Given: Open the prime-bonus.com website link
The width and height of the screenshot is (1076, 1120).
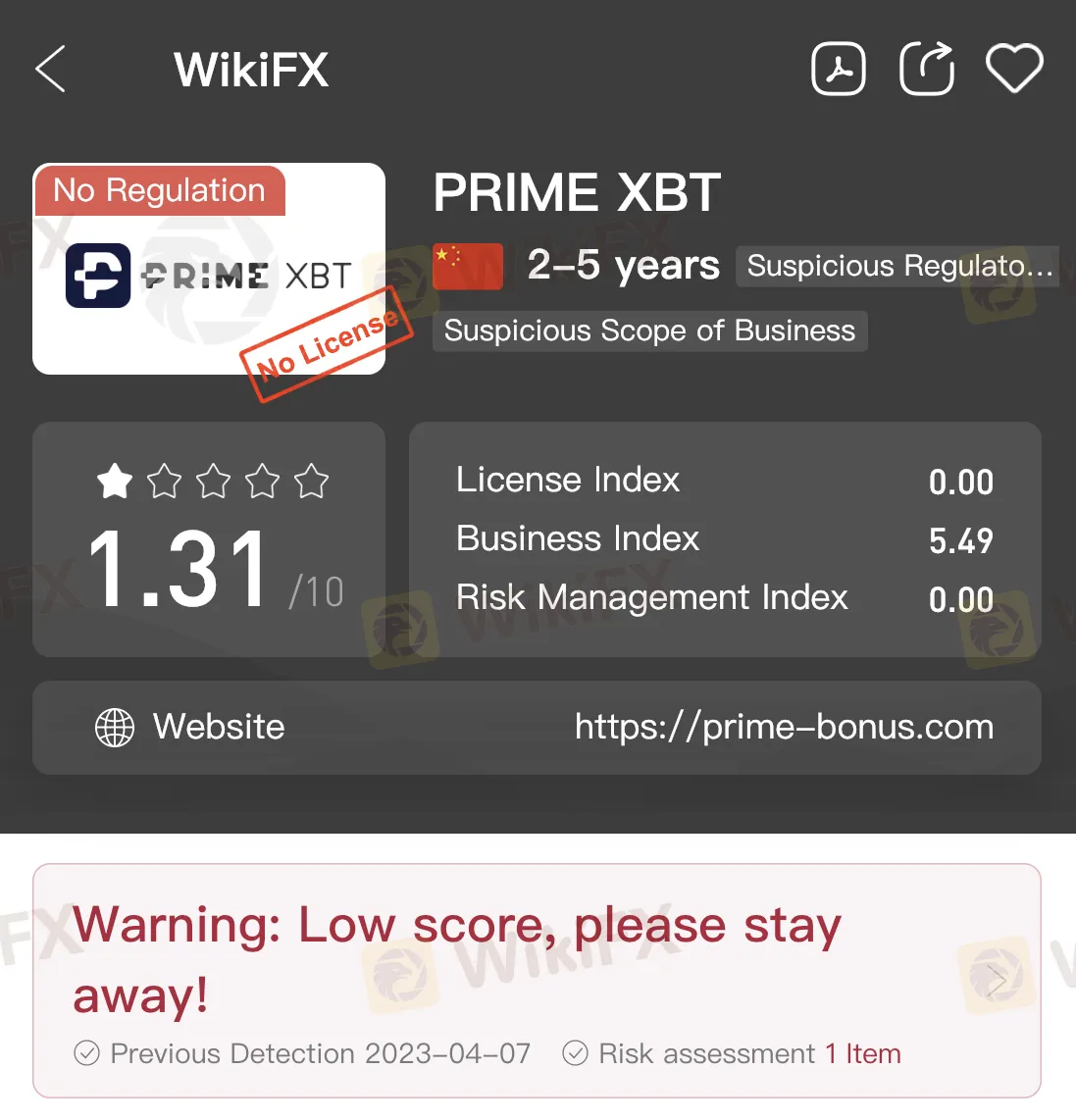Looking at the screenshot, I should [x=783, y=728].
